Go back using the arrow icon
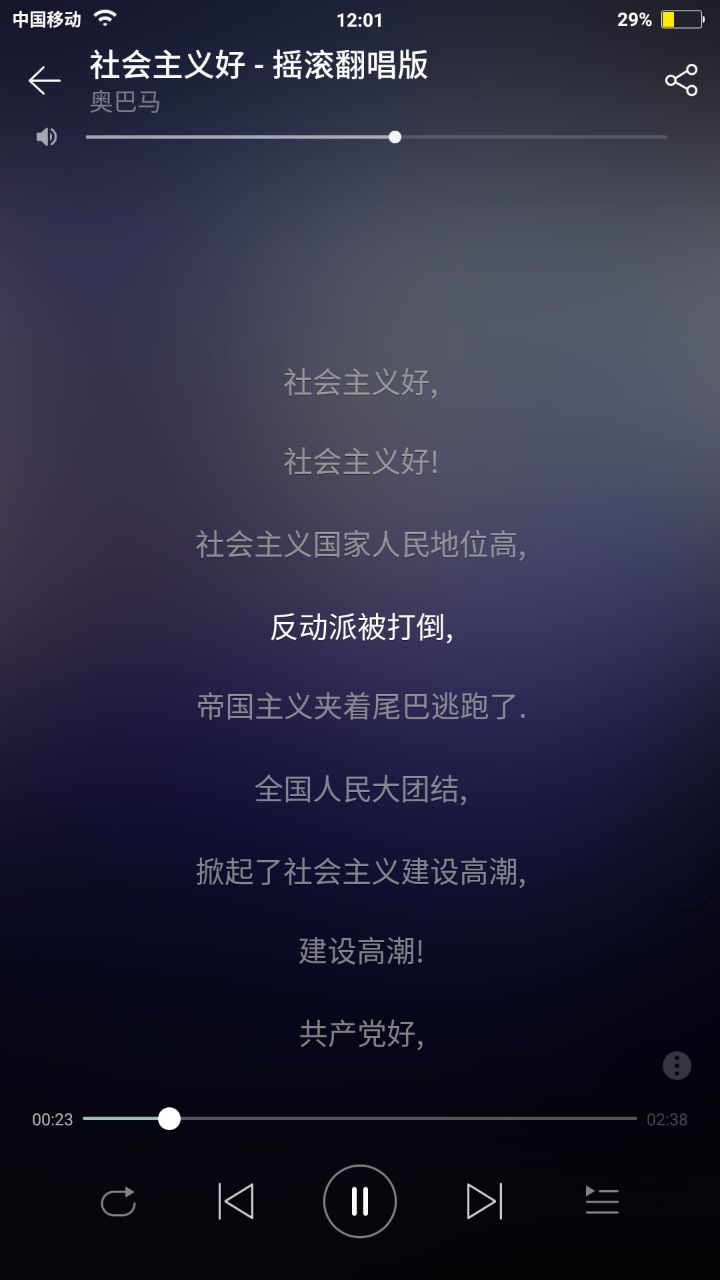Screen dimensions: 720x1280 [x=44, y=80]
